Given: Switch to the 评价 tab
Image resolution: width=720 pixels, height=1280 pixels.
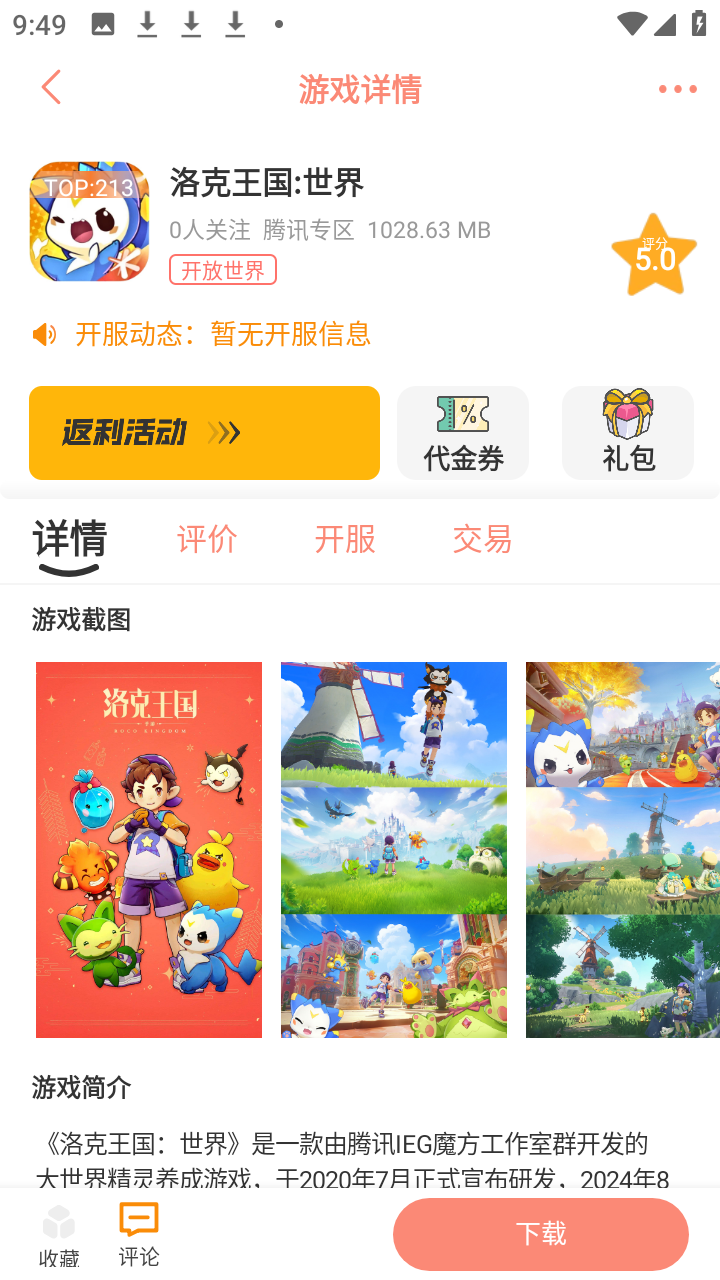Looking at the screenshot, I should point(206,539).
